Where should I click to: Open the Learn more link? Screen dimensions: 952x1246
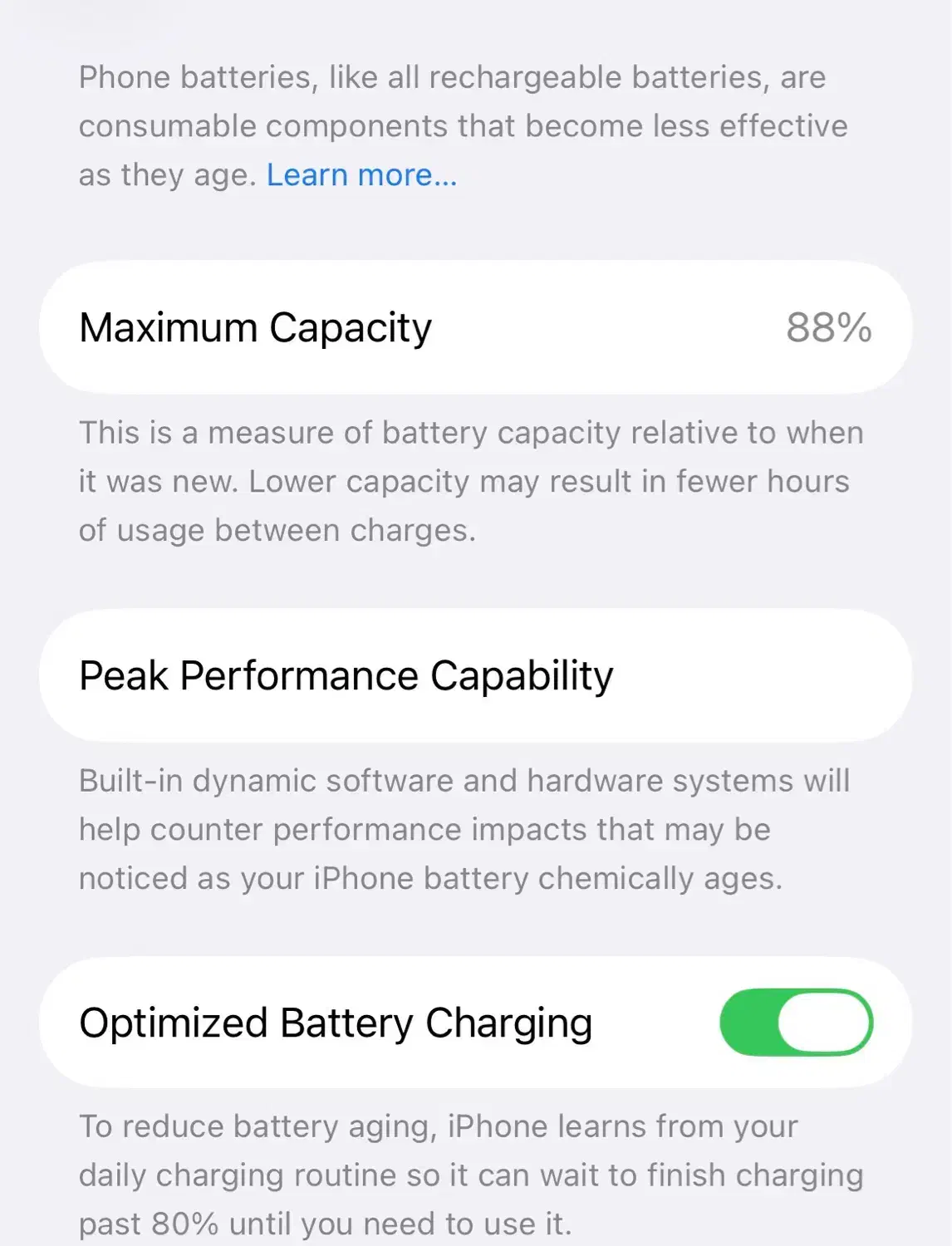click(361, 175)
